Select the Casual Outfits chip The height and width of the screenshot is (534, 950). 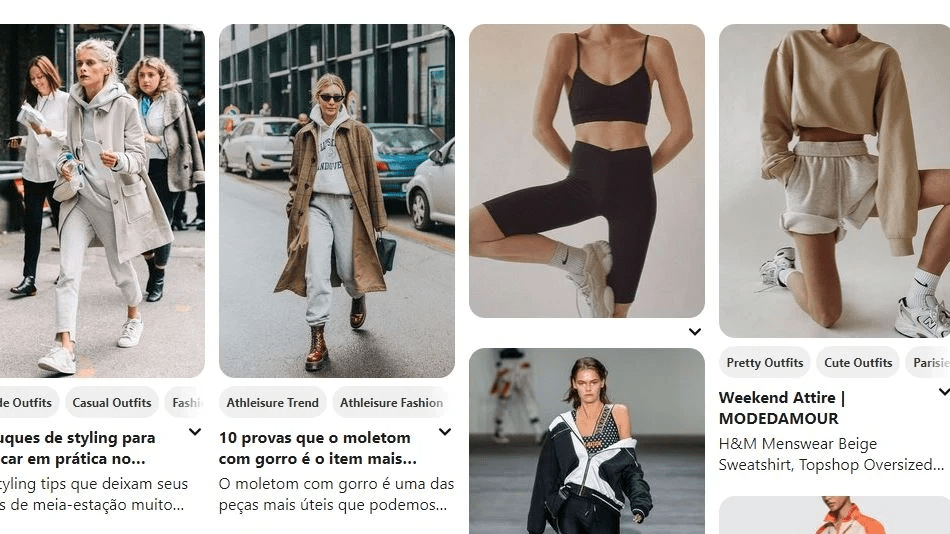click(112, 403)
